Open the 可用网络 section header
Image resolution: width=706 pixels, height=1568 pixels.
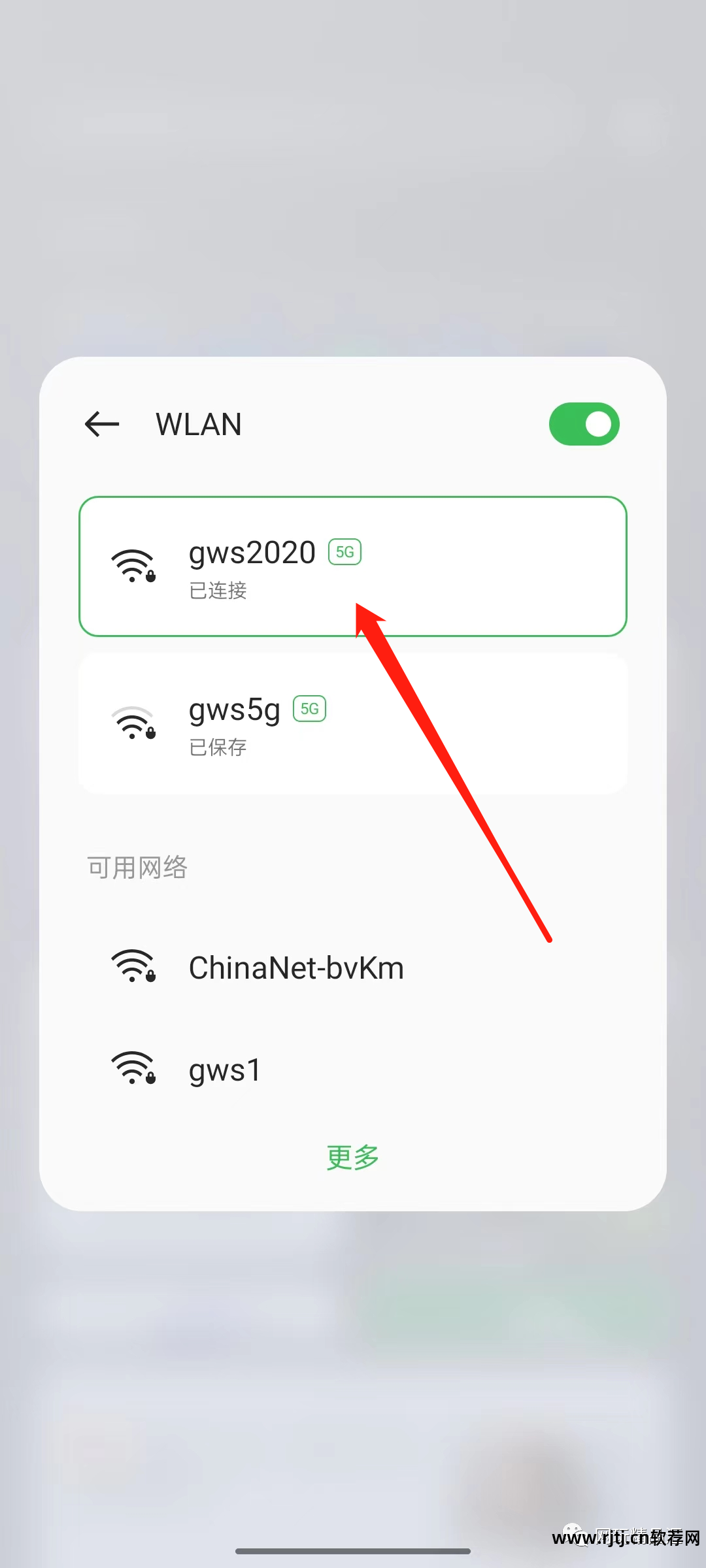tap(137, 867)
